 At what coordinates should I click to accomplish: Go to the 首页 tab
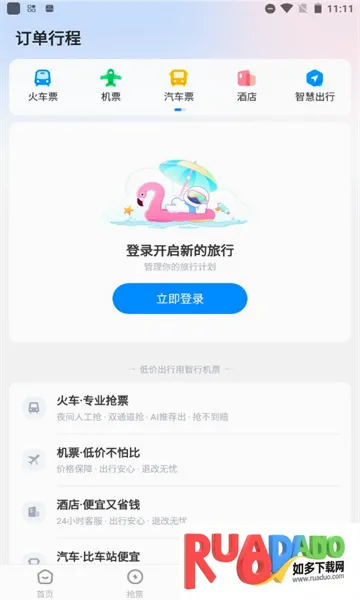45,583
